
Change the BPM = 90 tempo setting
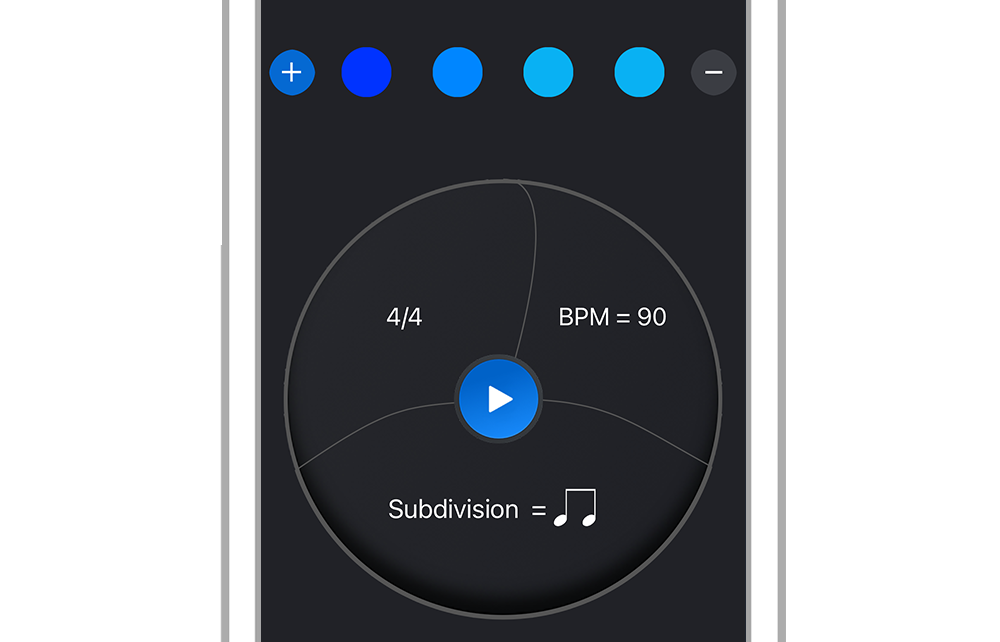(x=612, y=318)
